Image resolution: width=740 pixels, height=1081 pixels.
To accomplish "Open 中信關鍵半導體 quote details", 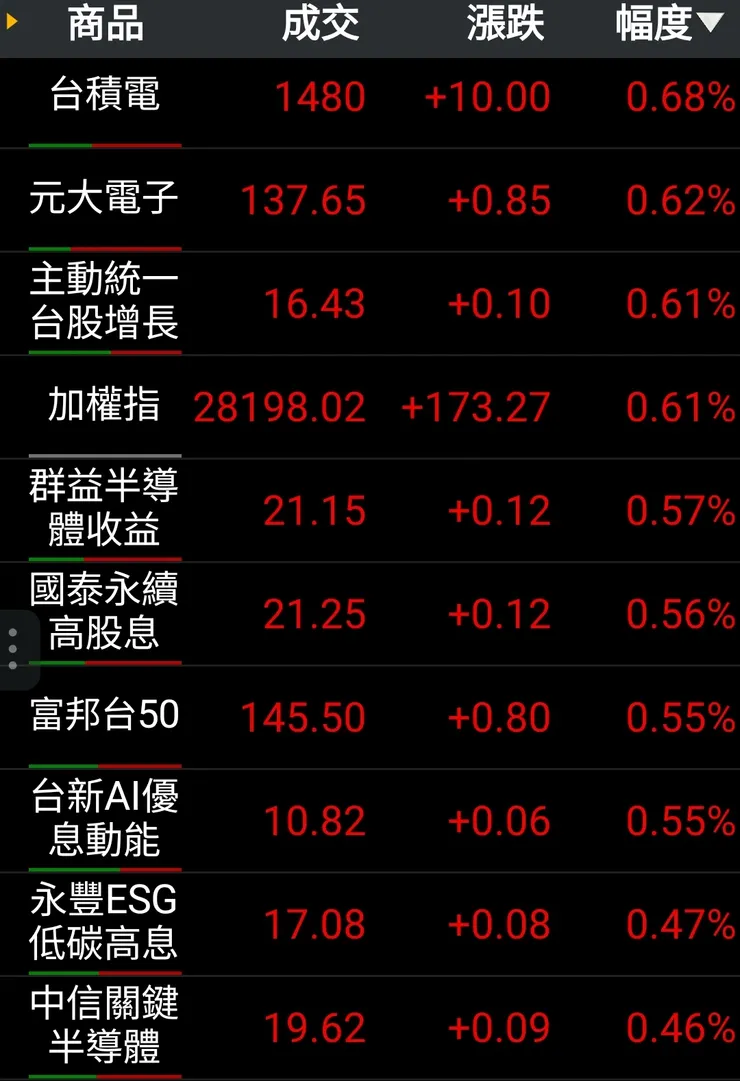I will [105, 1026].
